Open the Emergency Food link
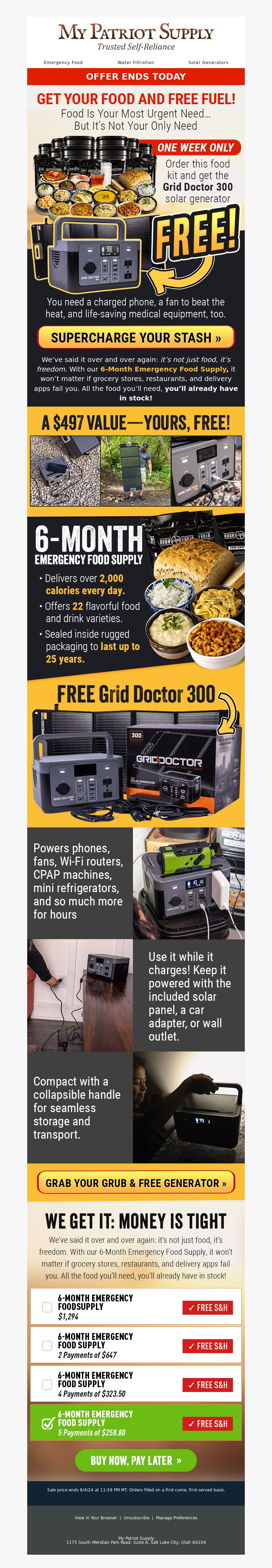The image size is (272, 1568). (63, 62)
